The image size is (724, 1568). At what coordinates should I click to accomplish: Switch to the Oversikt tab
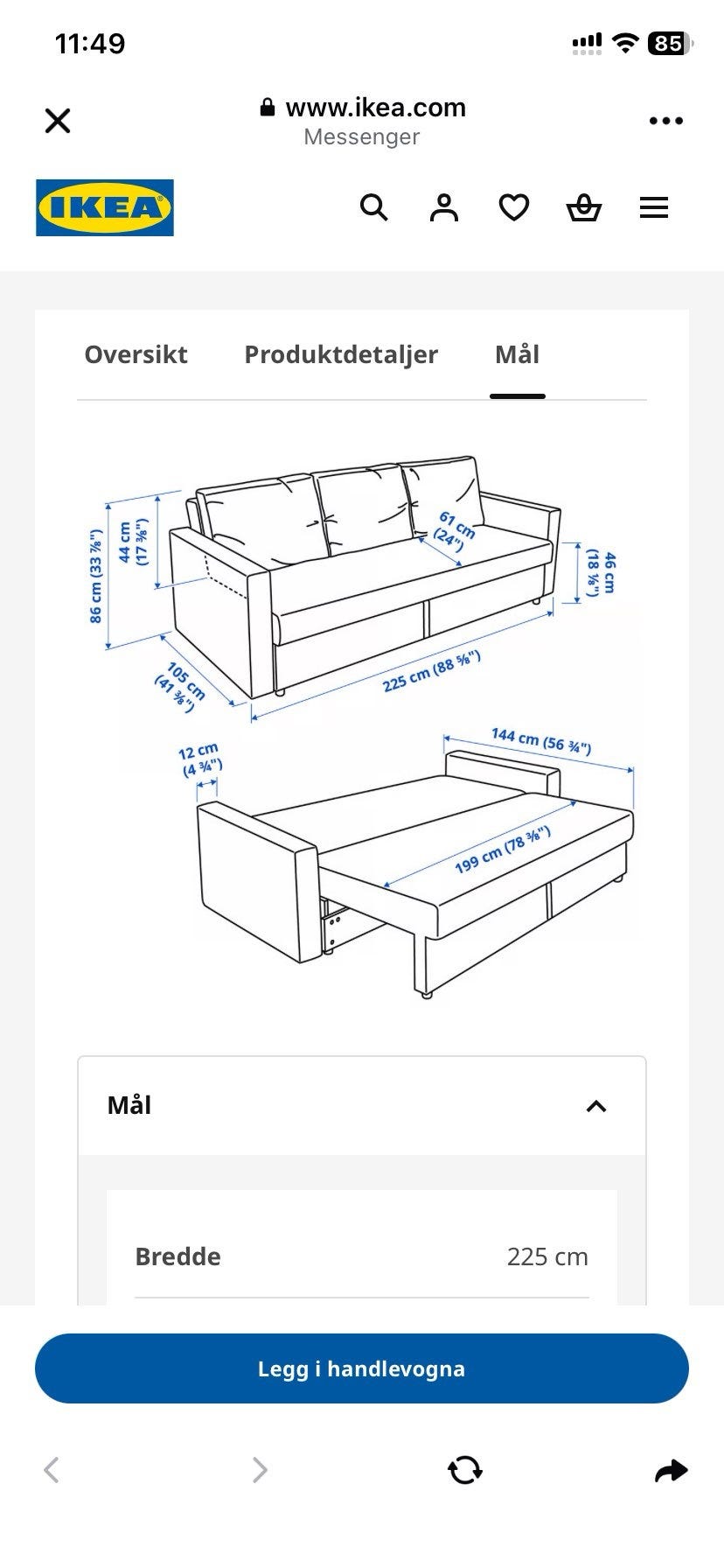tap(136, 354)
